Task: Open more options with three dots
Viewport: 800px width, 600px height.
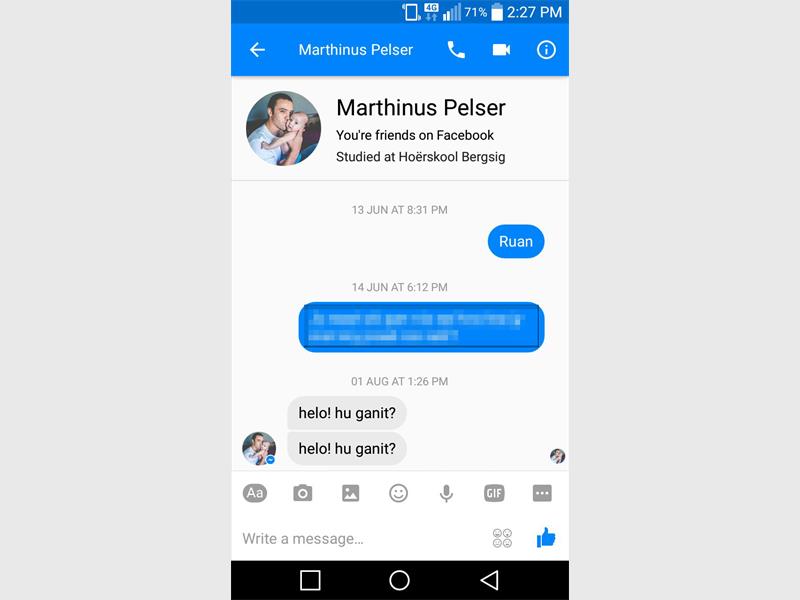Action: click(x=542, y=493)
